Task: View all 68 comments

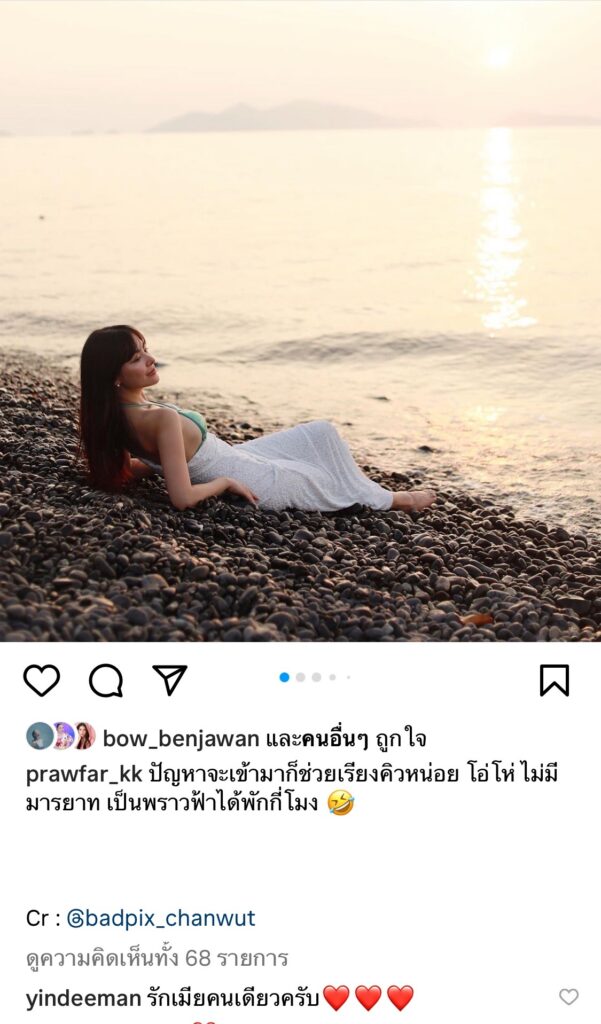Action: coord(156,958)
